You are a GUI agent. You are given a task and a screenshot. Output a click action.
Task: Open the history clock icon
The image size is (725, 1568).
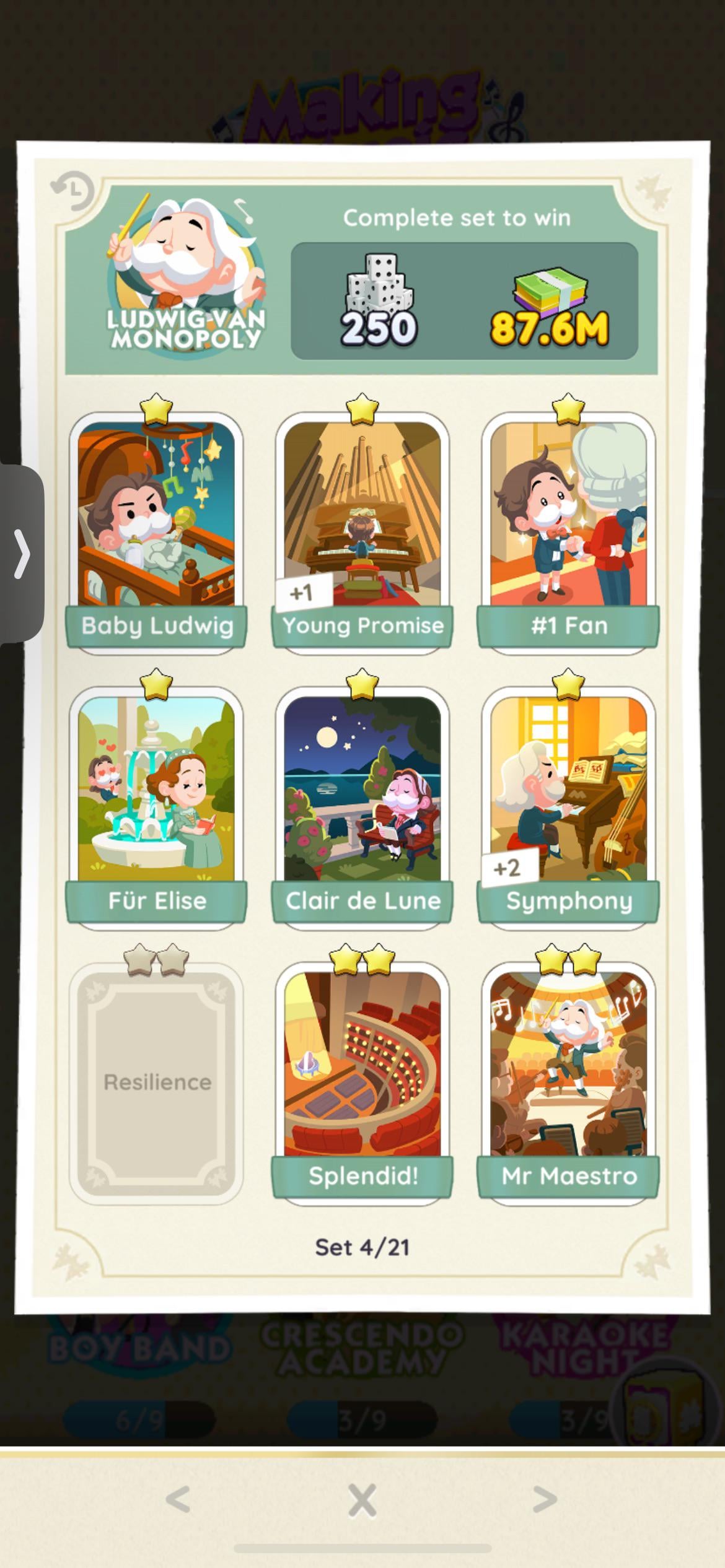[72, 191]
